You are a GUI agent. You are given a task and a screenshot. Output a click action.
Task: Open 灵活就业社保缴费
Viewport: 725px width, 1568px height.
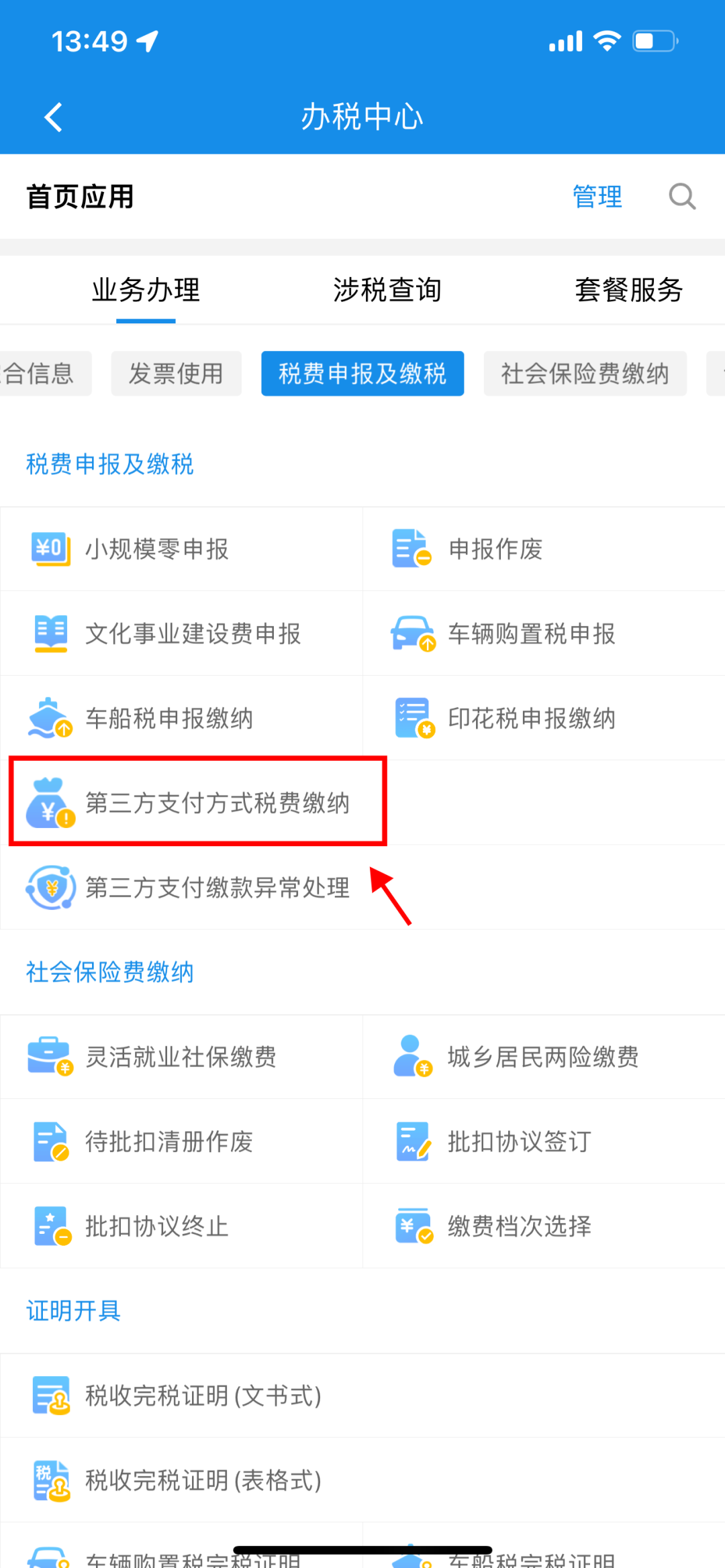coord(181,1057)
